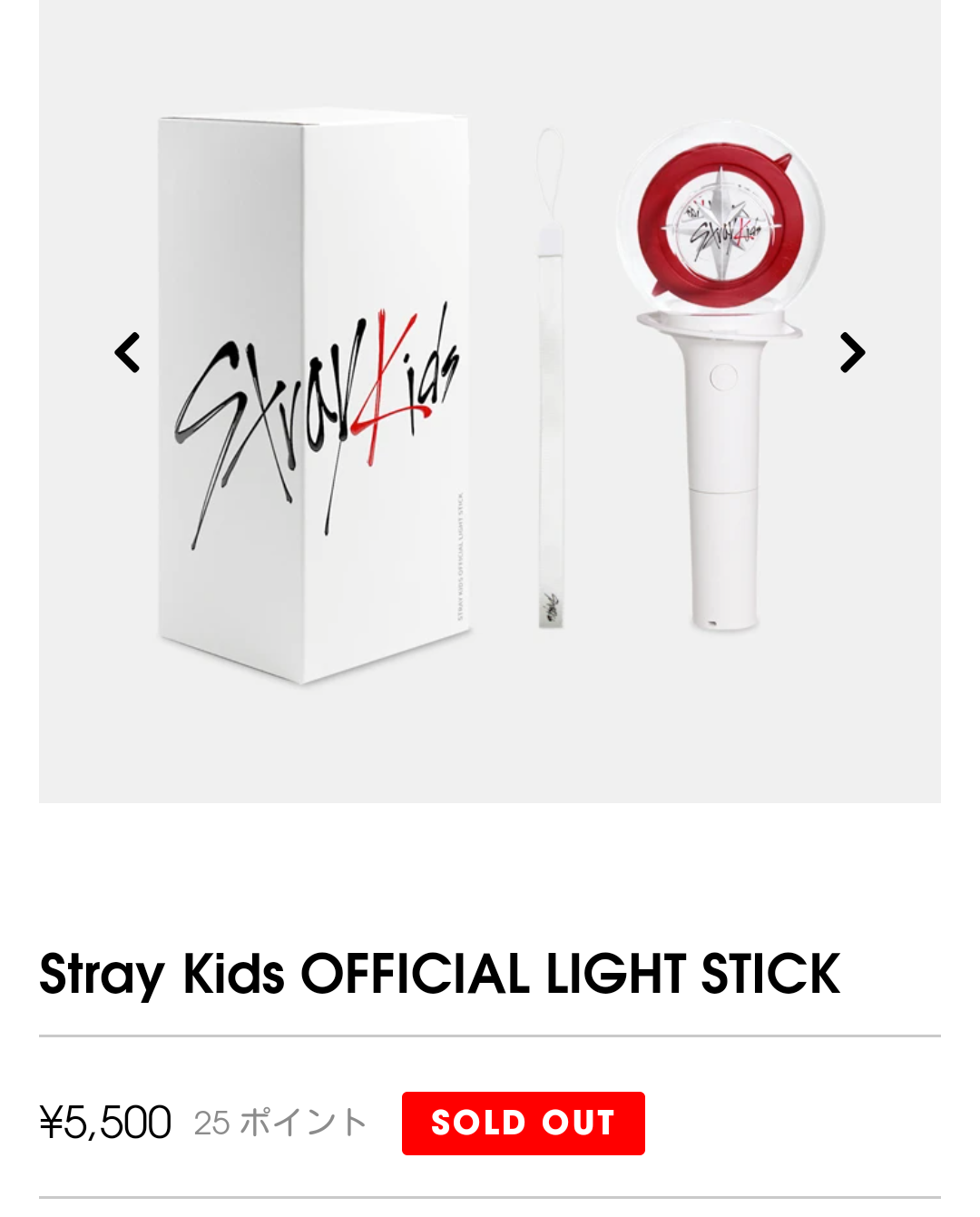Tap the SOLD OUT button
Screen dimensions: 980x1217
pos(523,1123)
